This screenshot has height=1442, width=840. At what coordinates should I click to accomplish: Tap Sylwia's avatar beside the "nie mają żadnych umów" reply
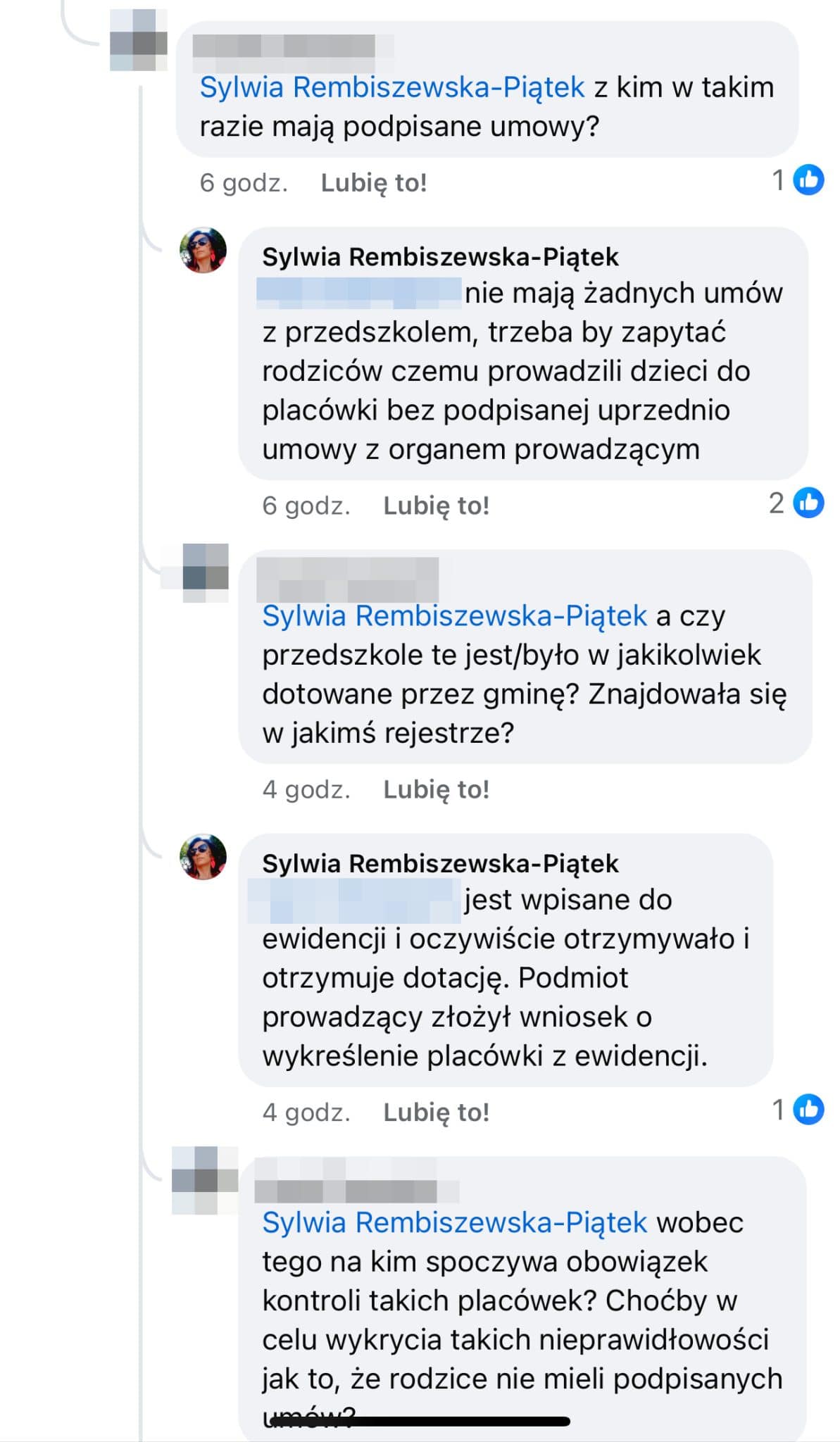203,250
